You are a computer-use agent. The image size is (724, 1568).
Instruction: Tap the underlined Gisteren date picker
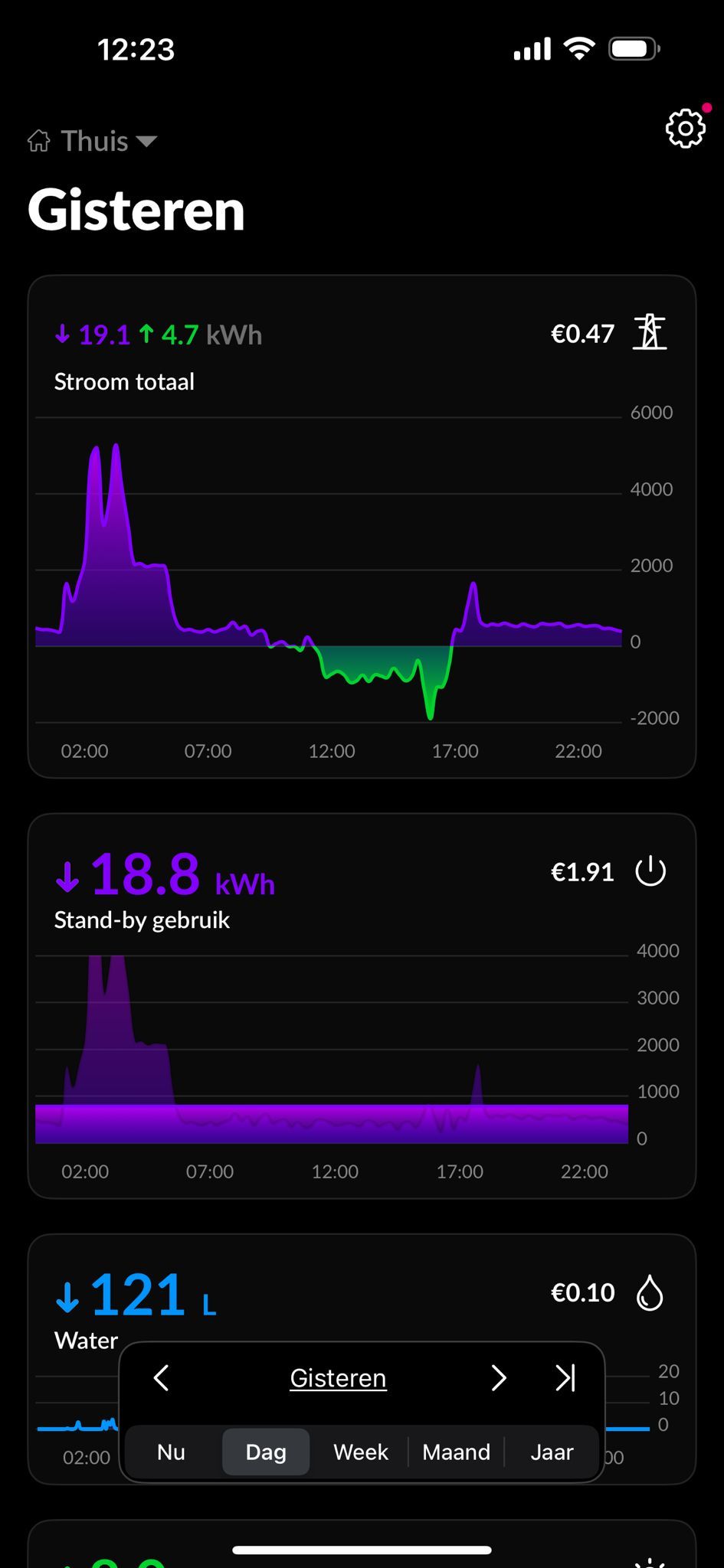coord(338,1378)
